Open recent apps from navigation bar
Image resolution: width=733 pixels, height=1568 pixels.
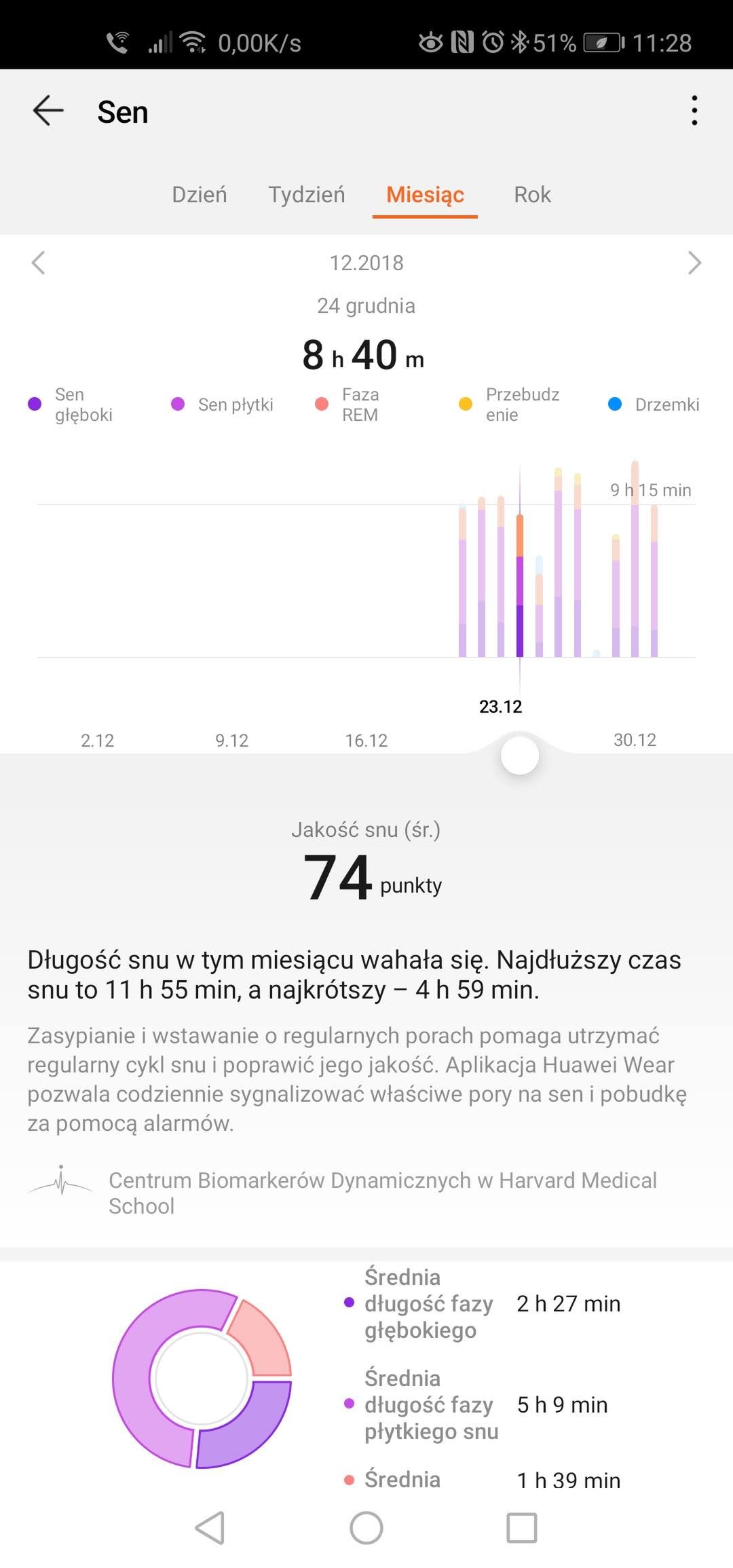522,1528
